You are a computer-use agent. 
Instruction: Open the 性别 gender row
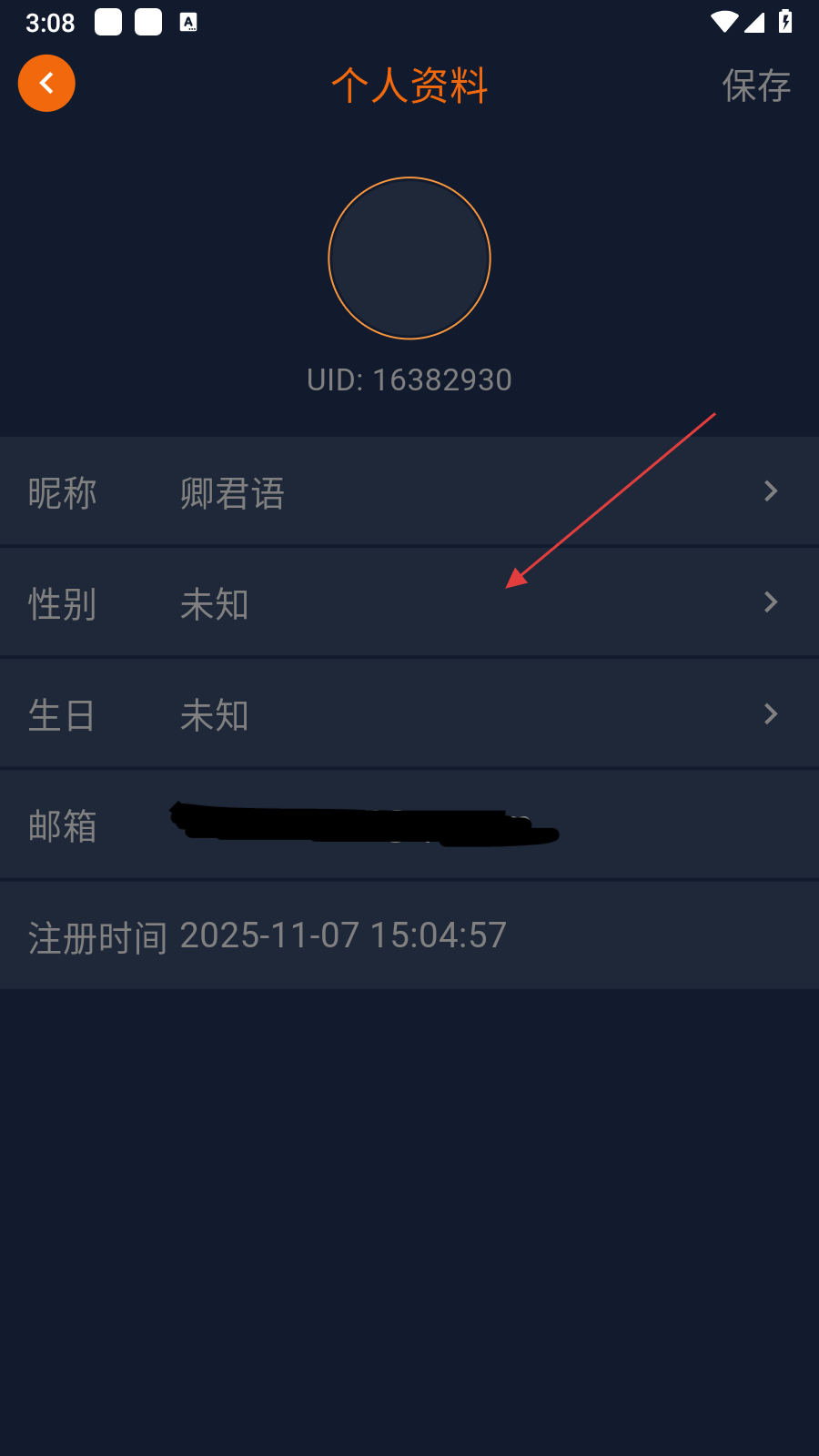[409, 602]
